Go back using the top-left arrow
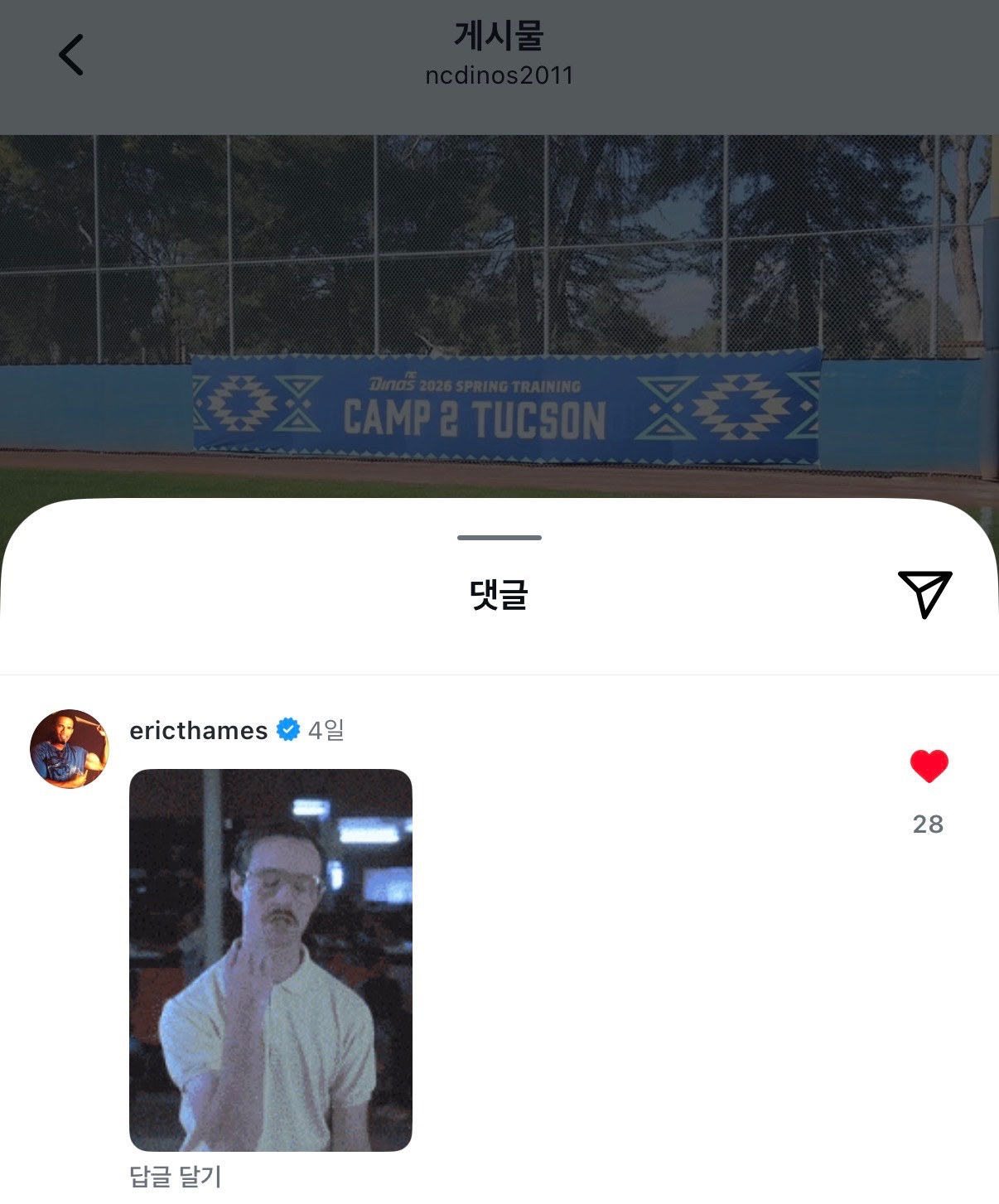 71,55
